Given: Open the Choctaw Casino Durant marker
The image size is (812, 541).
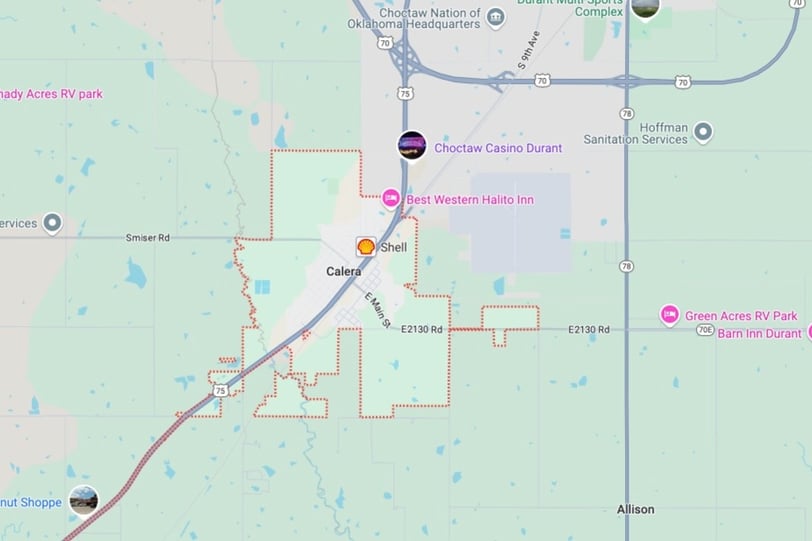Looking at the screenshot, I should [412, 146].
